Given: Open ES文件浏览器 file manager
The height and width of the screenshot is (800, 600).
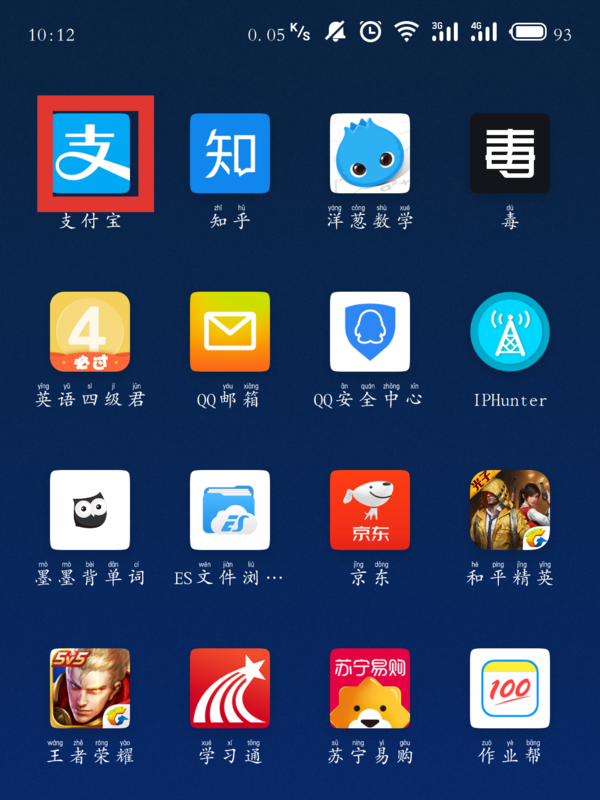Looking at the screenshot, I should (x=230, y=510).
